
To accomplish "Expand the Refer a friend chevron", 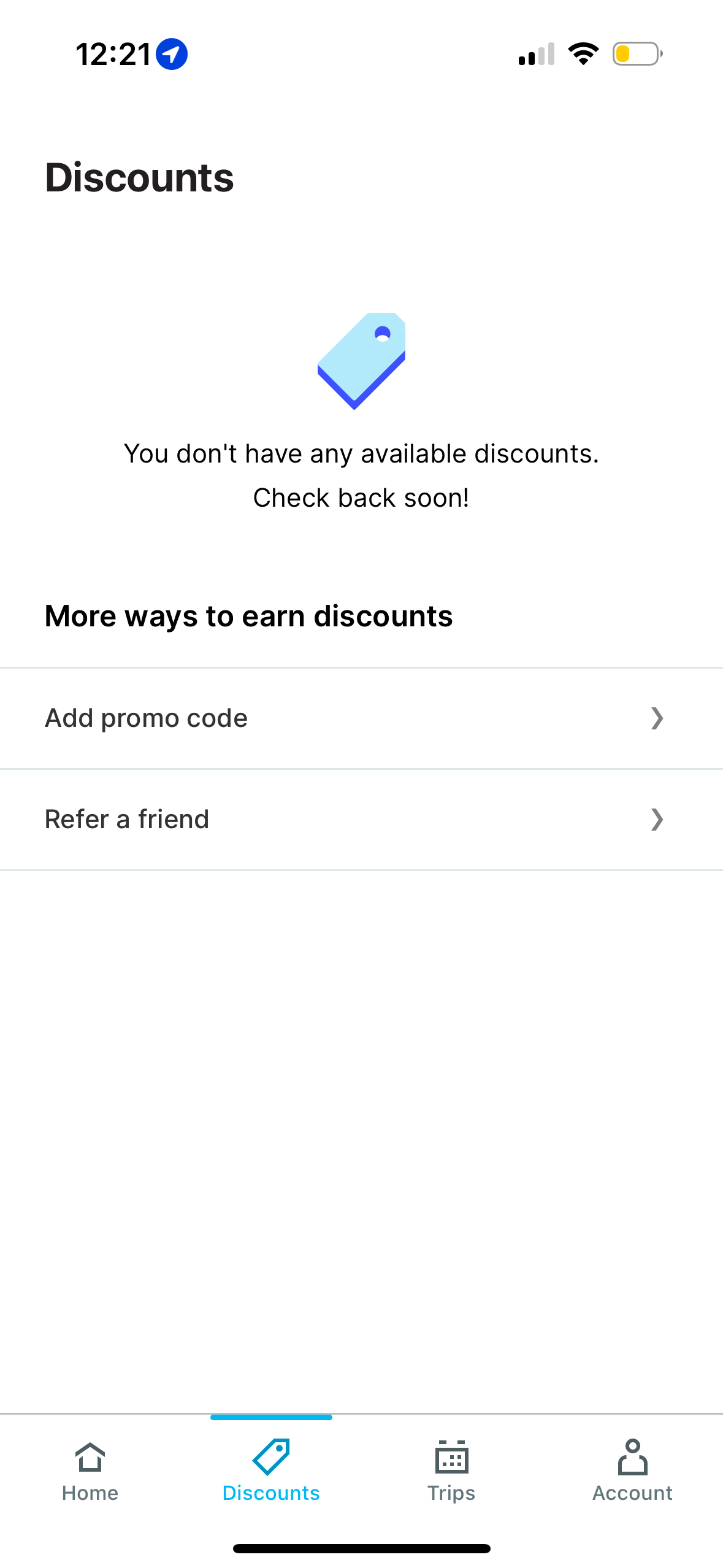I will (x=657, y=819).
